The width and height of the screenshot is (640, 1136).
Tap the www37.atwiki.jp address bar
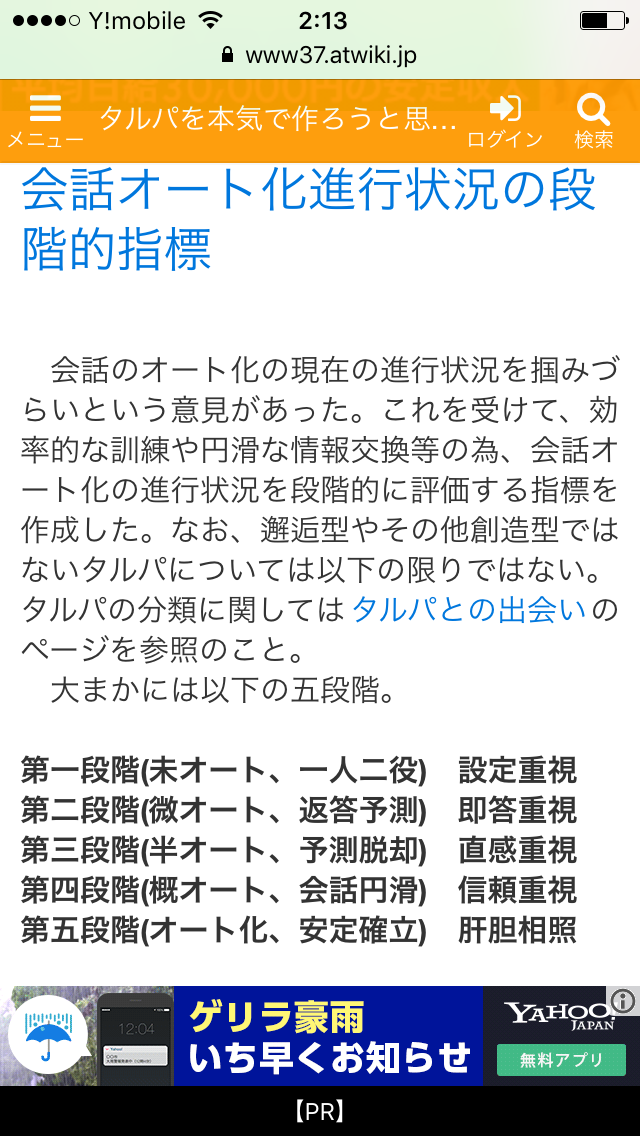(x=320, y=56)
